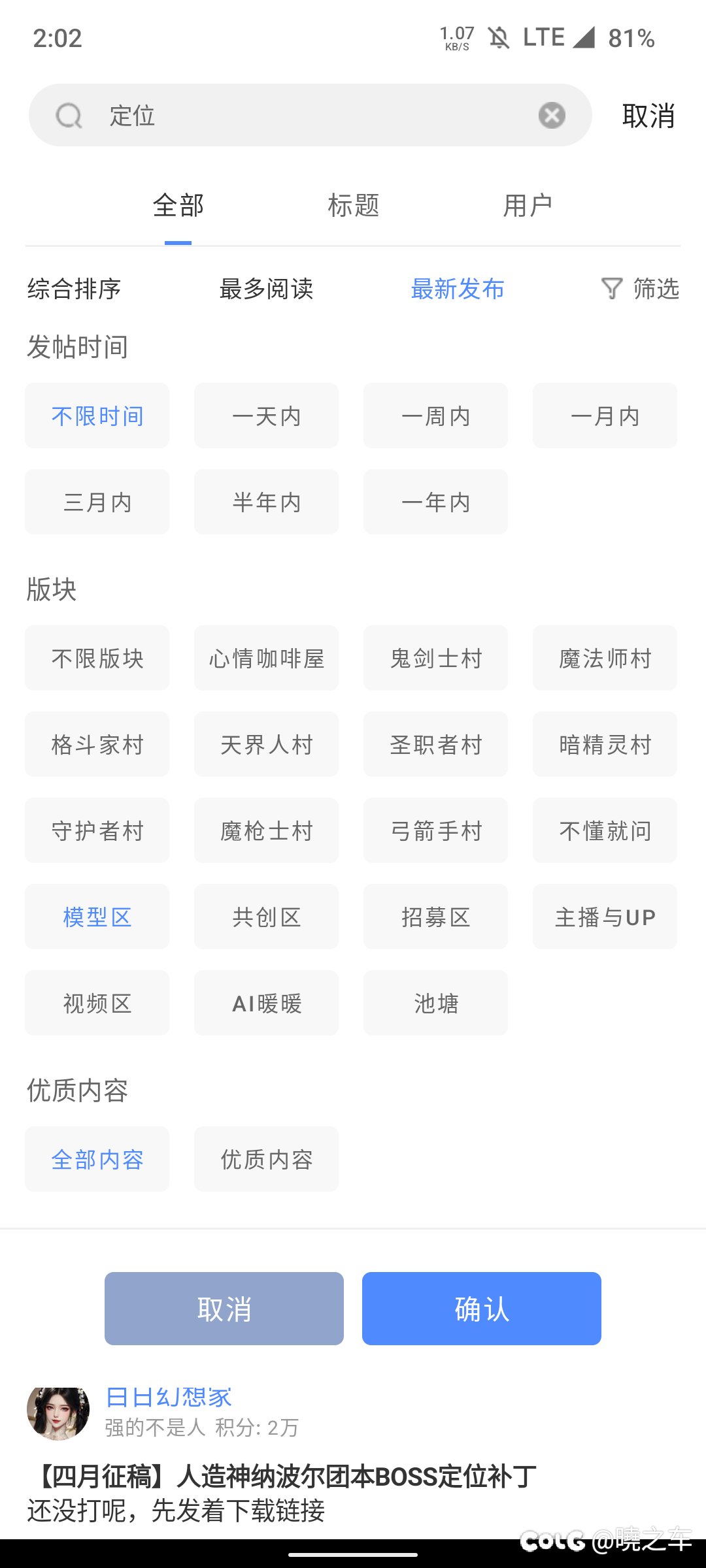Open 日日幻想家's user profile
This screenshot has width=706, height=1568.
pyautogui.click(x=169, y=1397)
